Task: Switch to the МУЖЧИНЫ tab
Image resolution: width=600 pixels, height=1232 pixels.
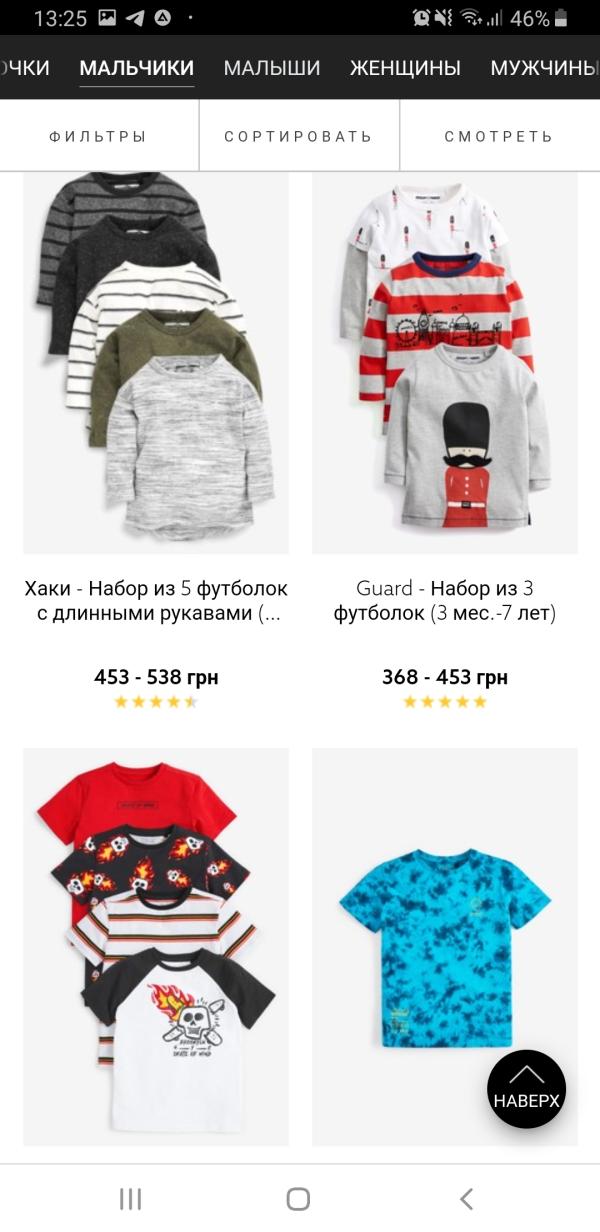Action: [x=545, y=68]
